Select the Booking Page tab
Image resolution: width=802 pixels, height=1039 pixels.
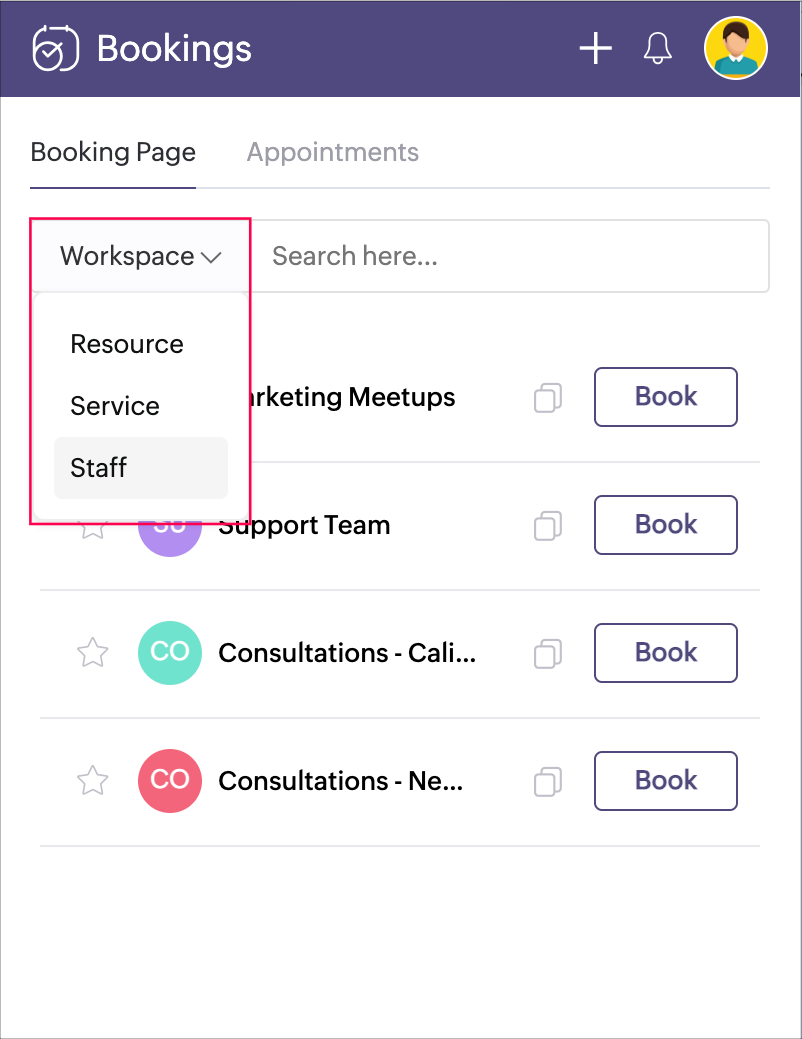click(x=113, y=152)
